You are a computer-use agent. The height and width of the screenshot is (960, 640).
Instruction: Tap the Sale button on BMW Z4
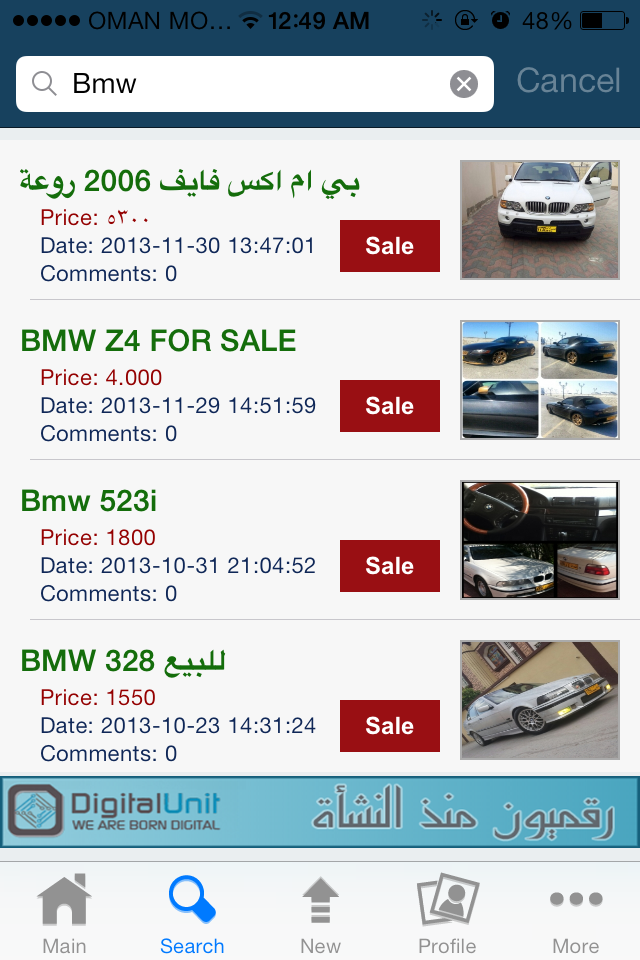click(x=389, y=406)
